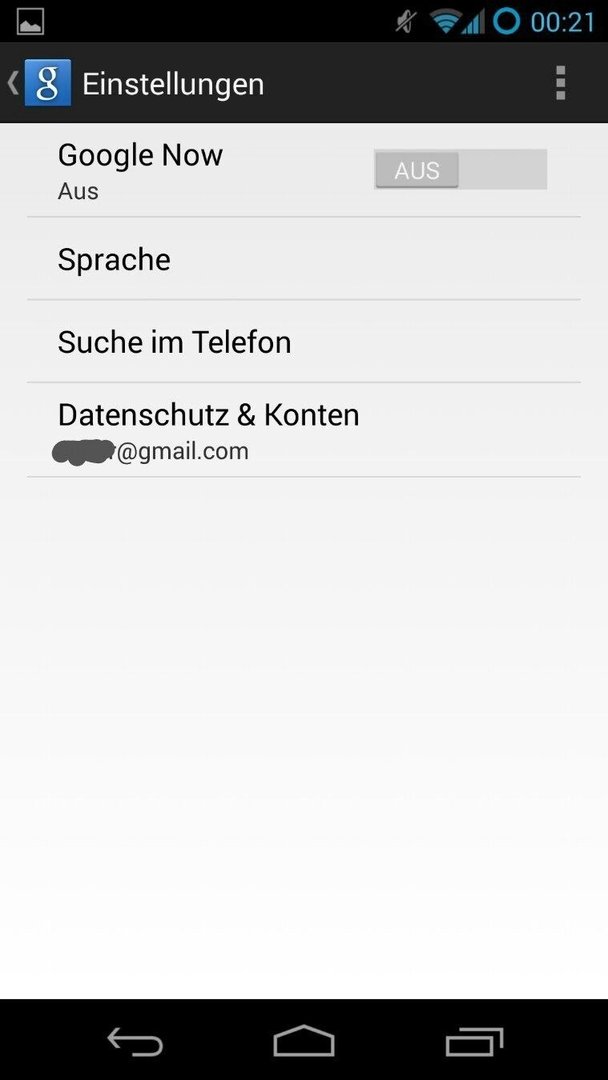Open Suche im Telefon

pyautogui.click(x=304, y=342)
